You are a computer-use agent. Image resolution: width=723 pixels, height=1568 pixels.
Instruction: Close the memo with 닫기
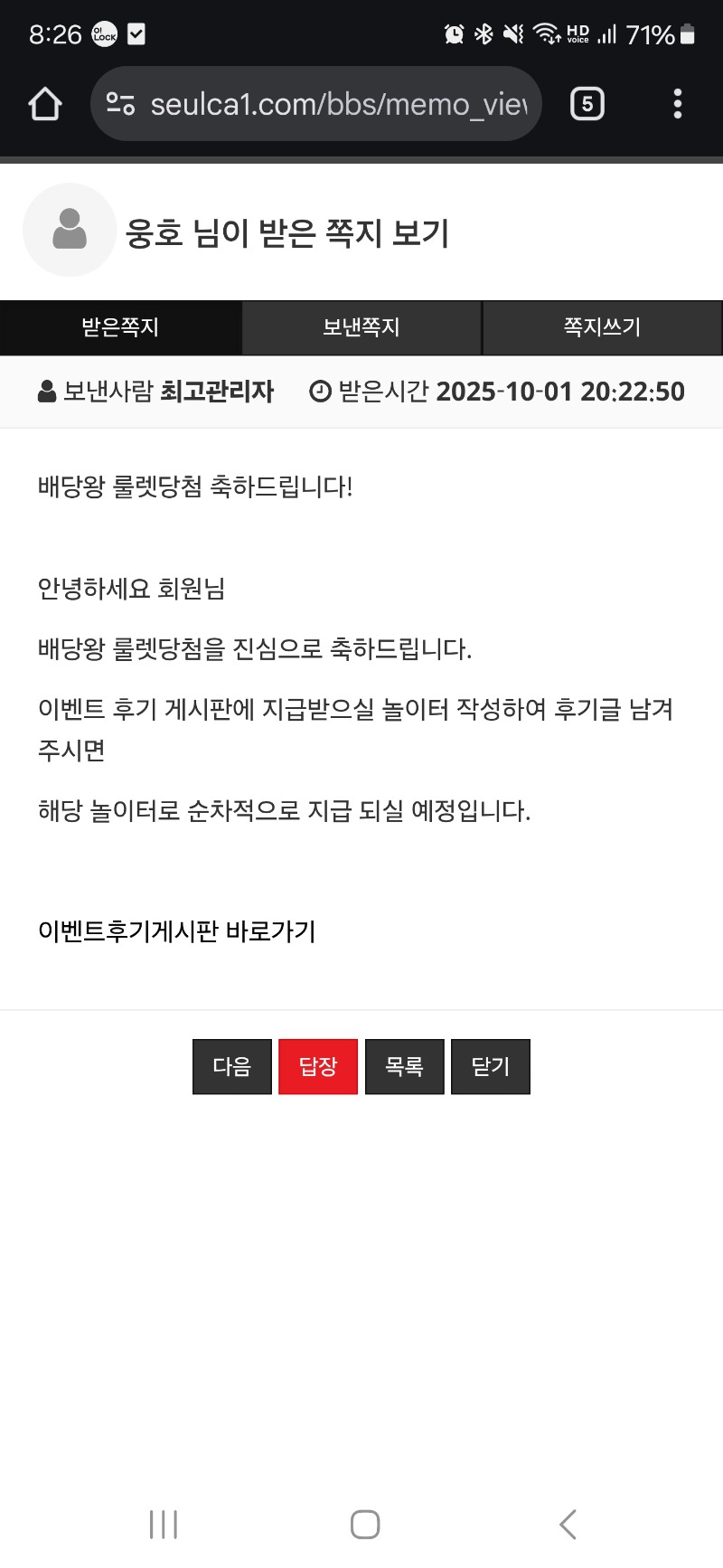click(x=491, y=1067)
